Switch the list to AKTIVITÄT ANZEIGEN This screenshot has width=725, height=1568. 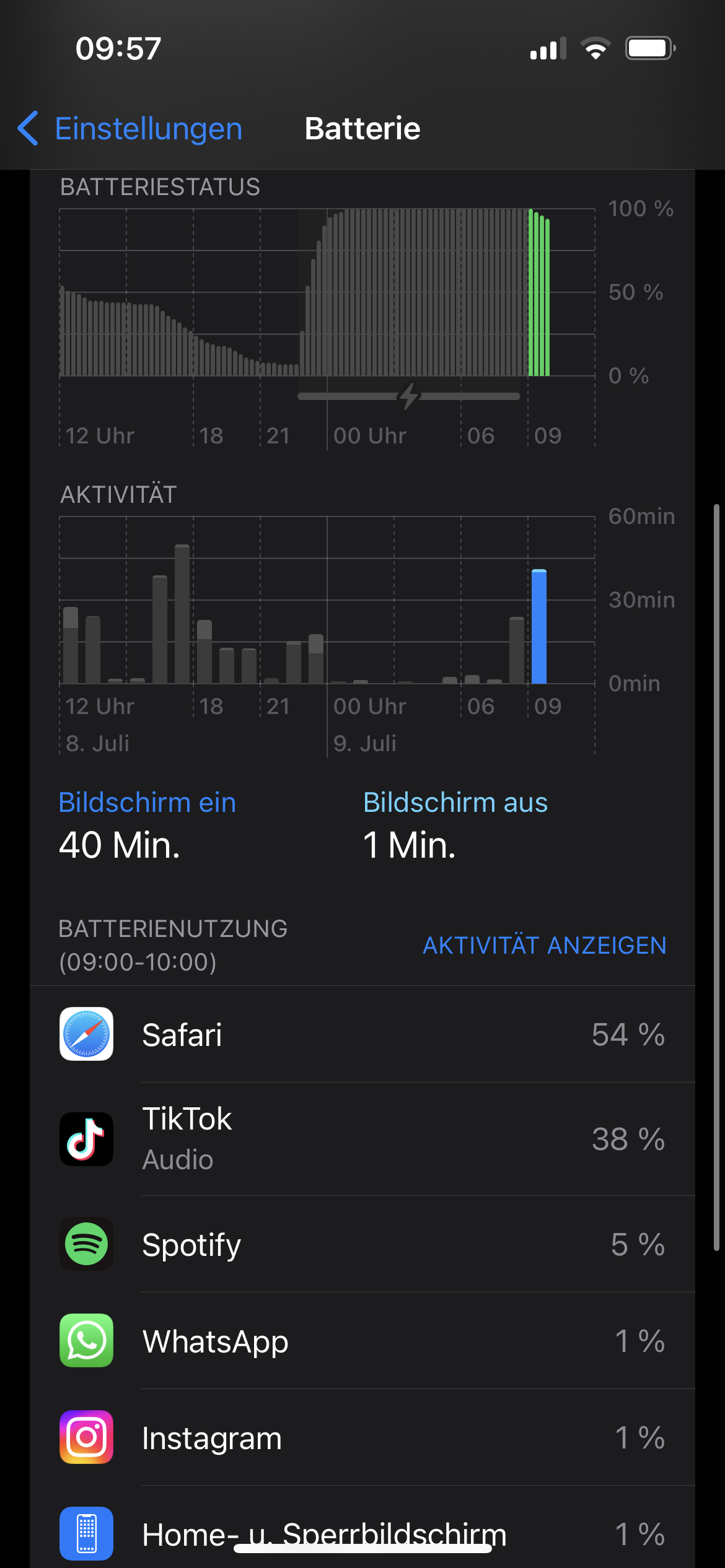click(545, 945)
